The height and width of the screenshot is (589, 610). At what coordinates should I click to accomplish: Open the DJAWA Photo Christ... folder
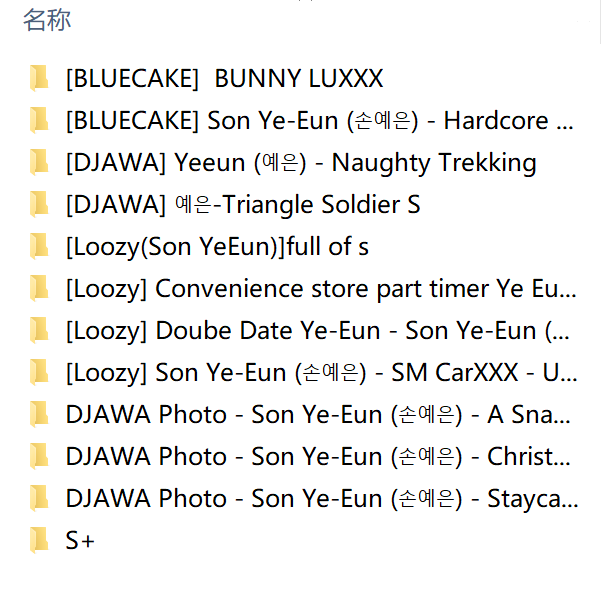click(x=318, y=457)
